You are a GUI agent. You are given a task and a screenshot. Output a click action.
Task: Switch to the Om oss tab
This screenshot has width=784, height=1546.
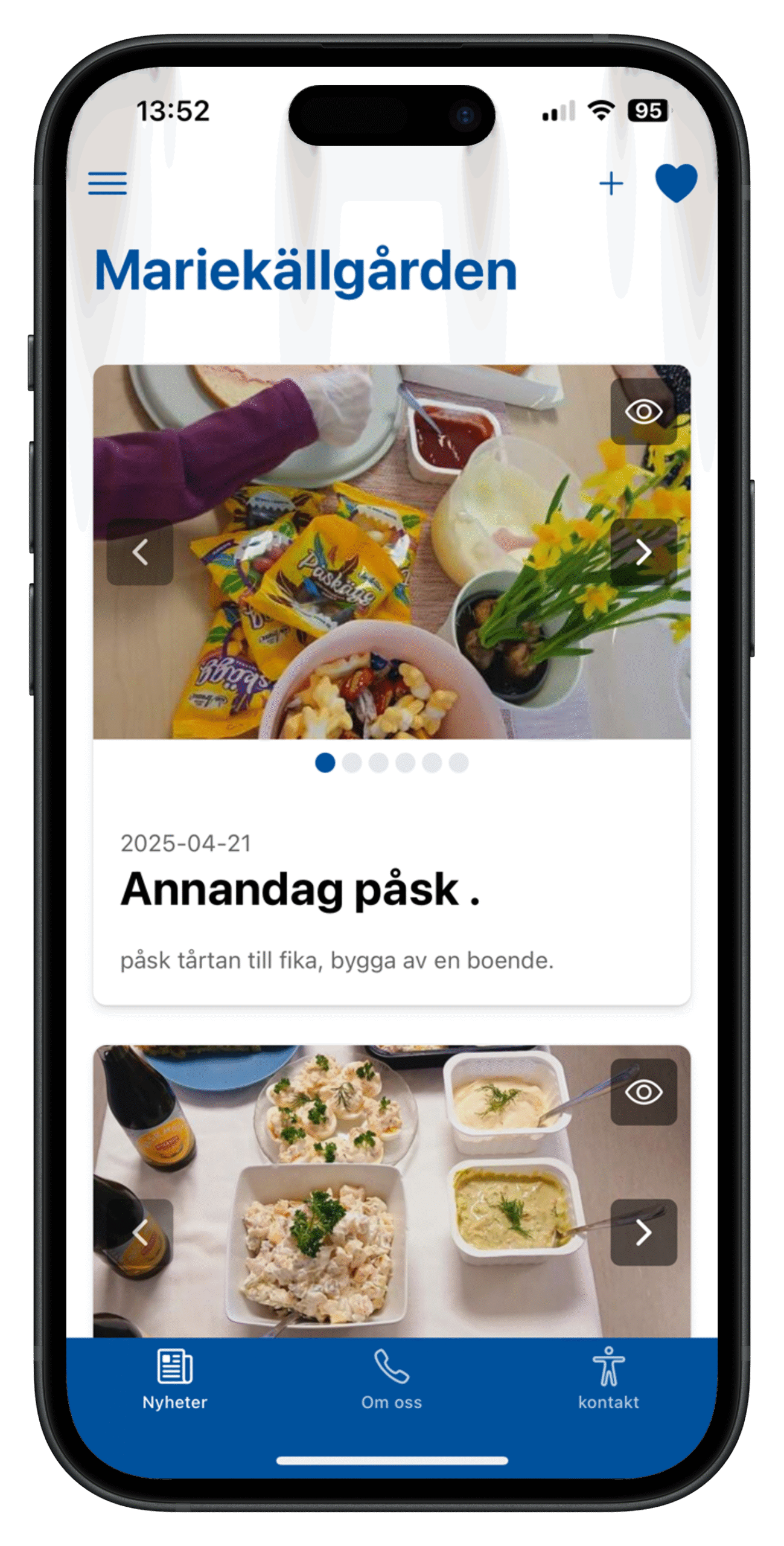[391, 1379]
